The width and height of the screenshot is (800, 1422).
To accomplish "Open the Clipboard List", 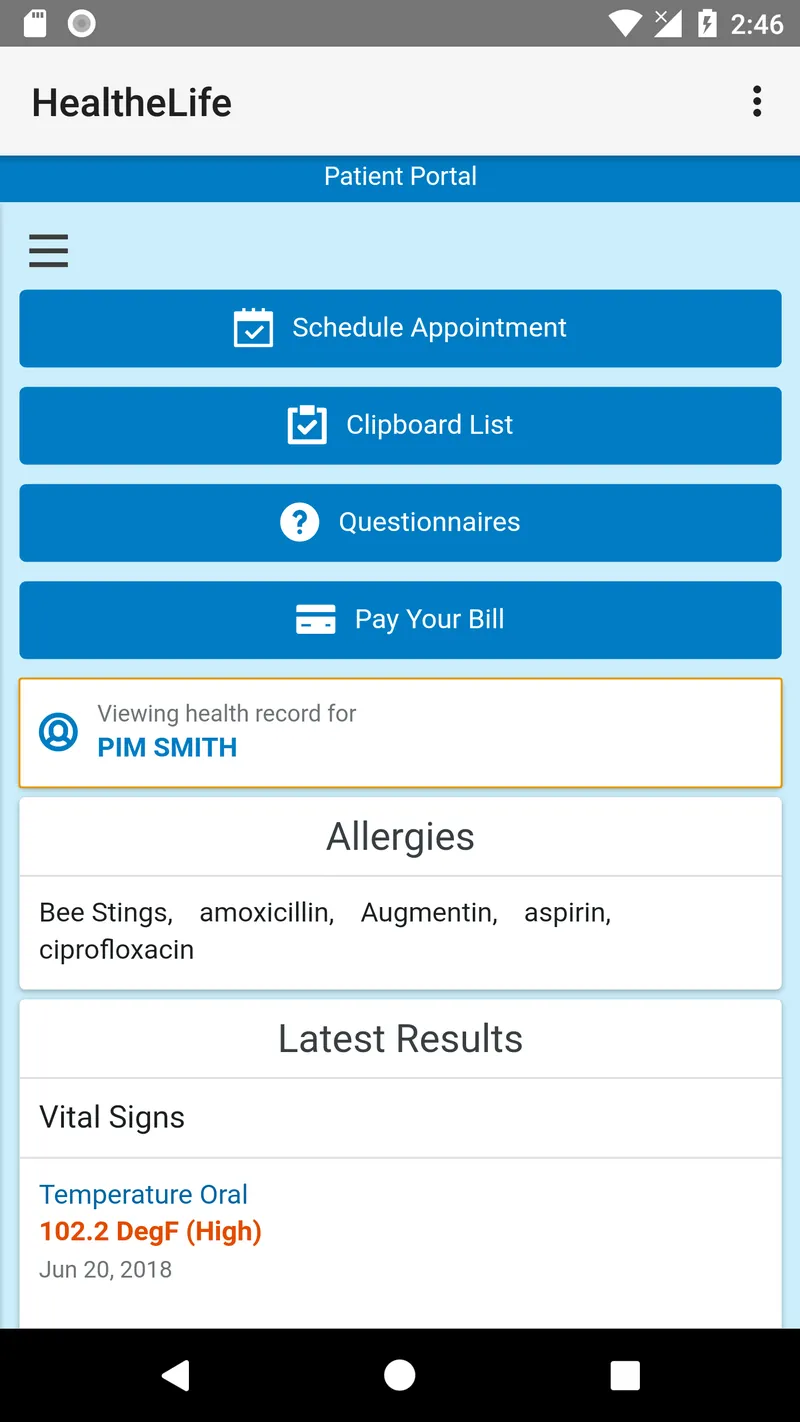I will tap(400, 424).
